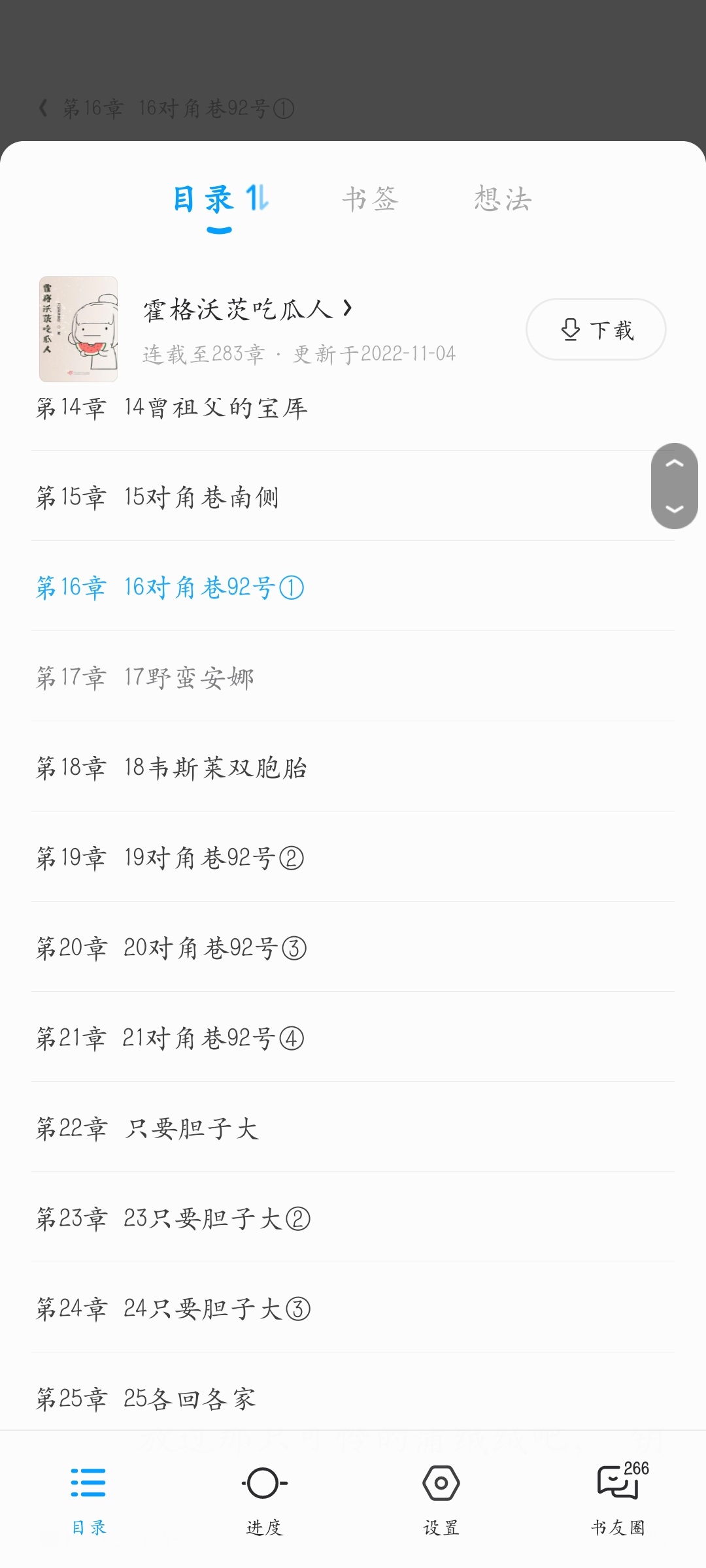Screen dimensions: 706x1568
Task: Switch to the 想法 tab
Action: click(x=503, y=199)
